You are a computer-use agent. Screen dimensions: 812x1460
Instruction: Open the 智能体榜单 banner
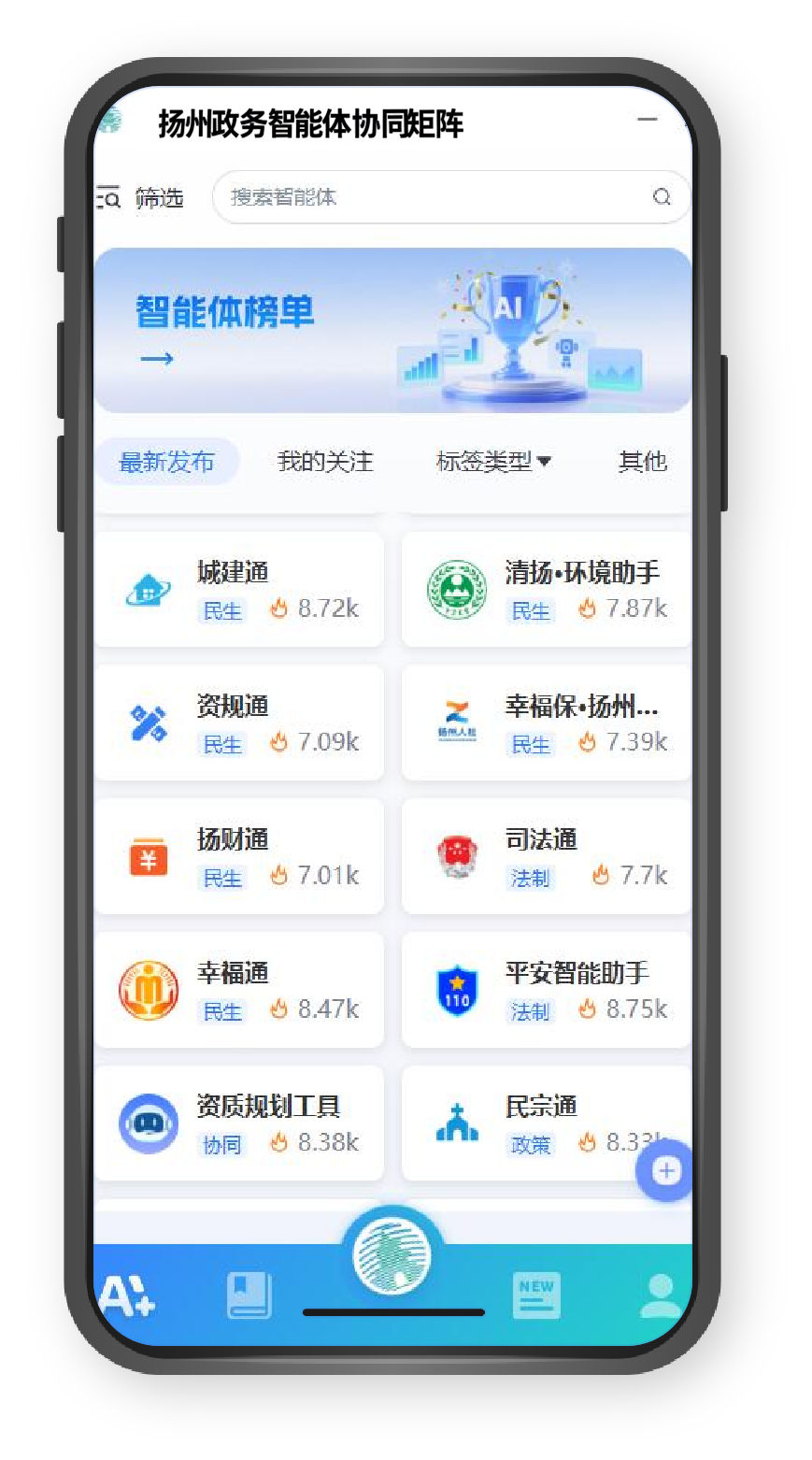tap(392, 331)
